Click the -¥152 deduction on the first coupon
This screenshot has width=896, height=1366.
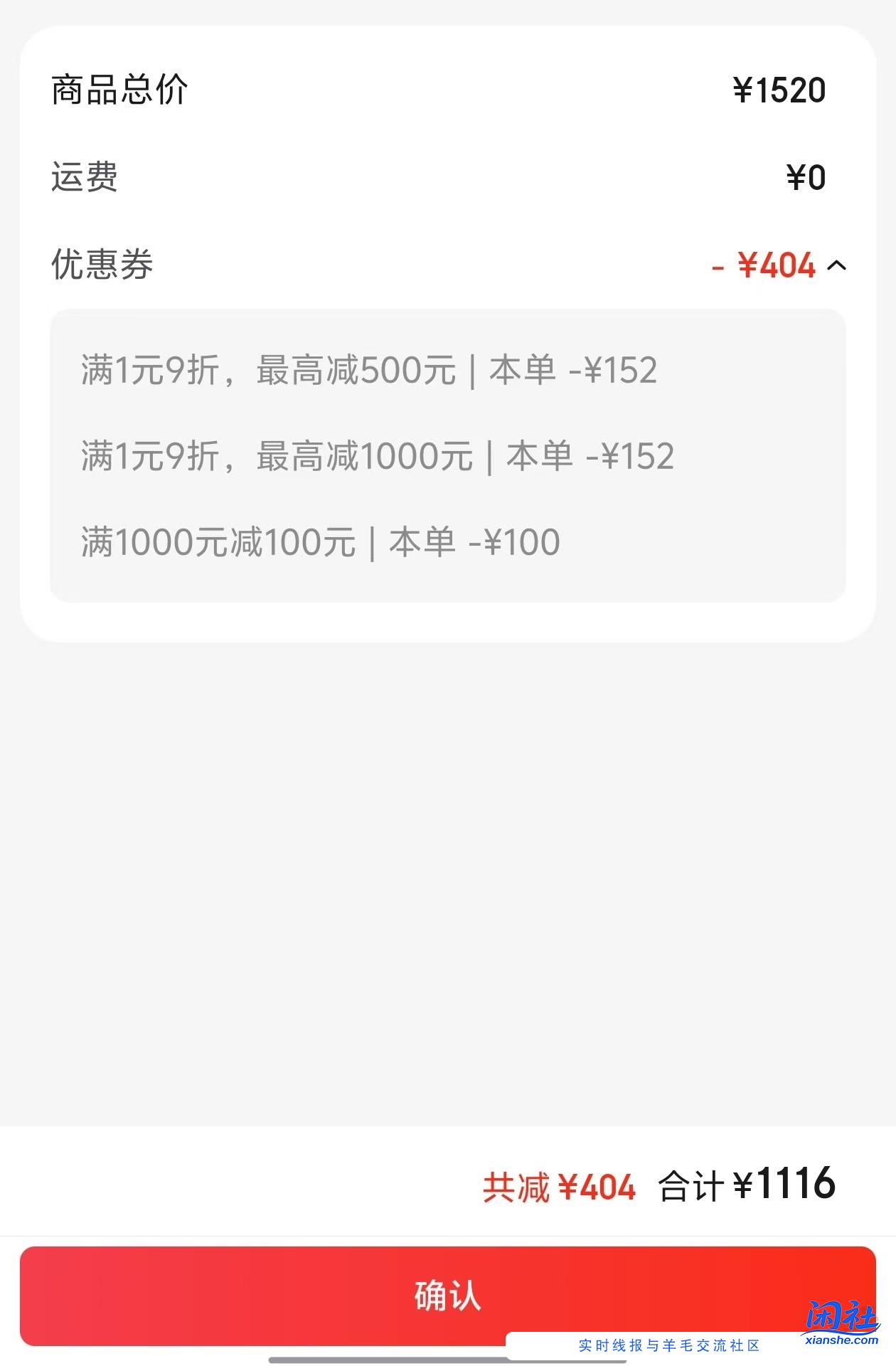(x=616, y=369)
